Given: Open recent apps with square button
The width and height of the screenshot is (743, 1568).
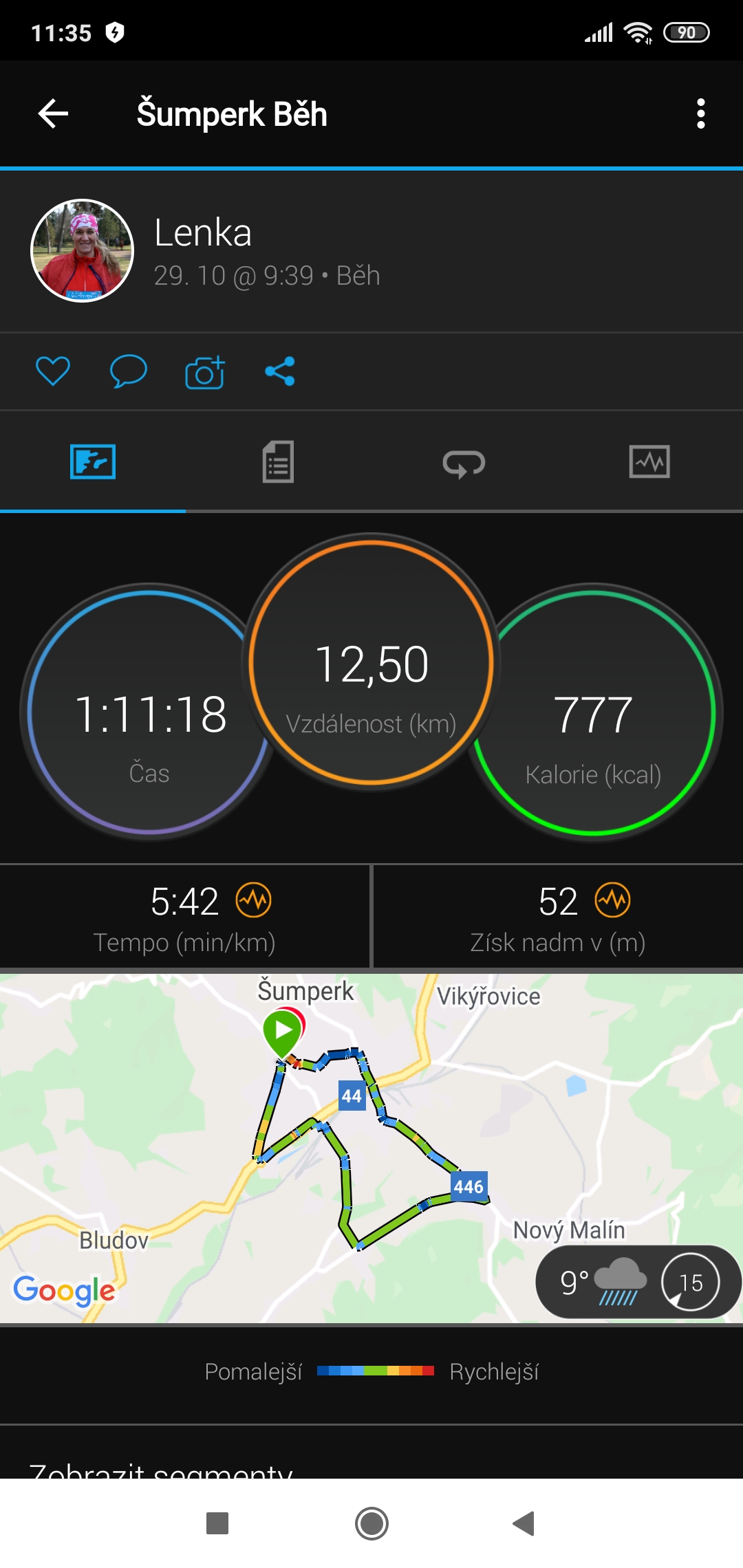Looking at the screenshot, I should click(217, 1523).
